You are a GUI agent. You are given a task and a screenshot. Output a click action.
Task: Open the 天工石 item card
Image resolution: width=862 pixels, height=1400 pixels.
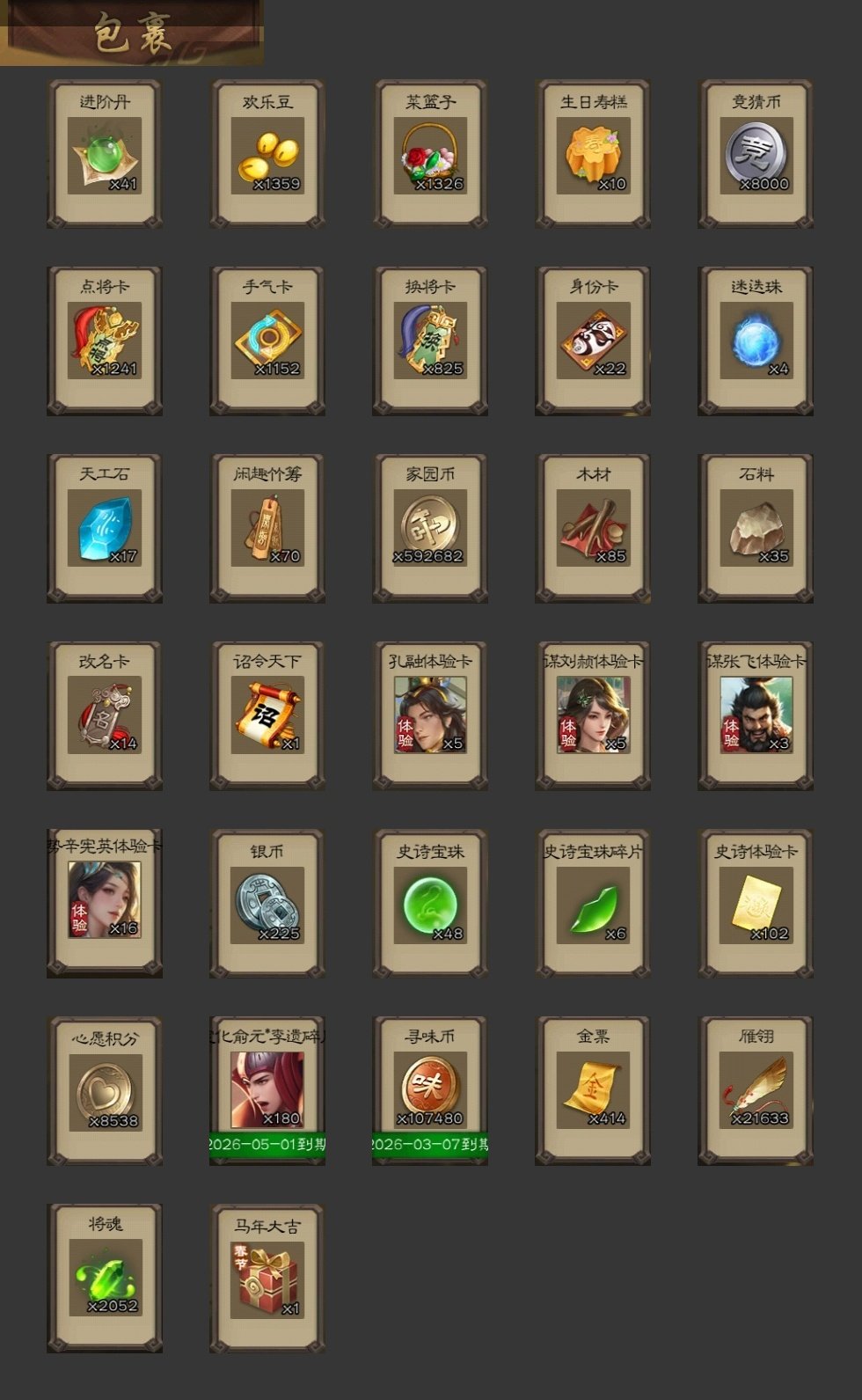click(105, 529)
